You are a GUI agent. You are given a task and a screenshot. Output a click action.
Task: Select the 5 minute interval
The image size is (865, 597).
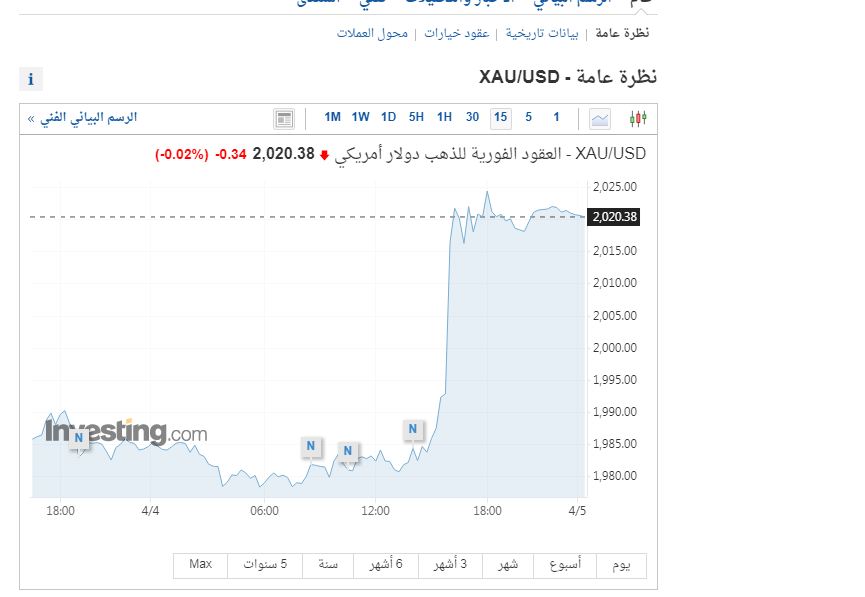[x=529, y=118]
